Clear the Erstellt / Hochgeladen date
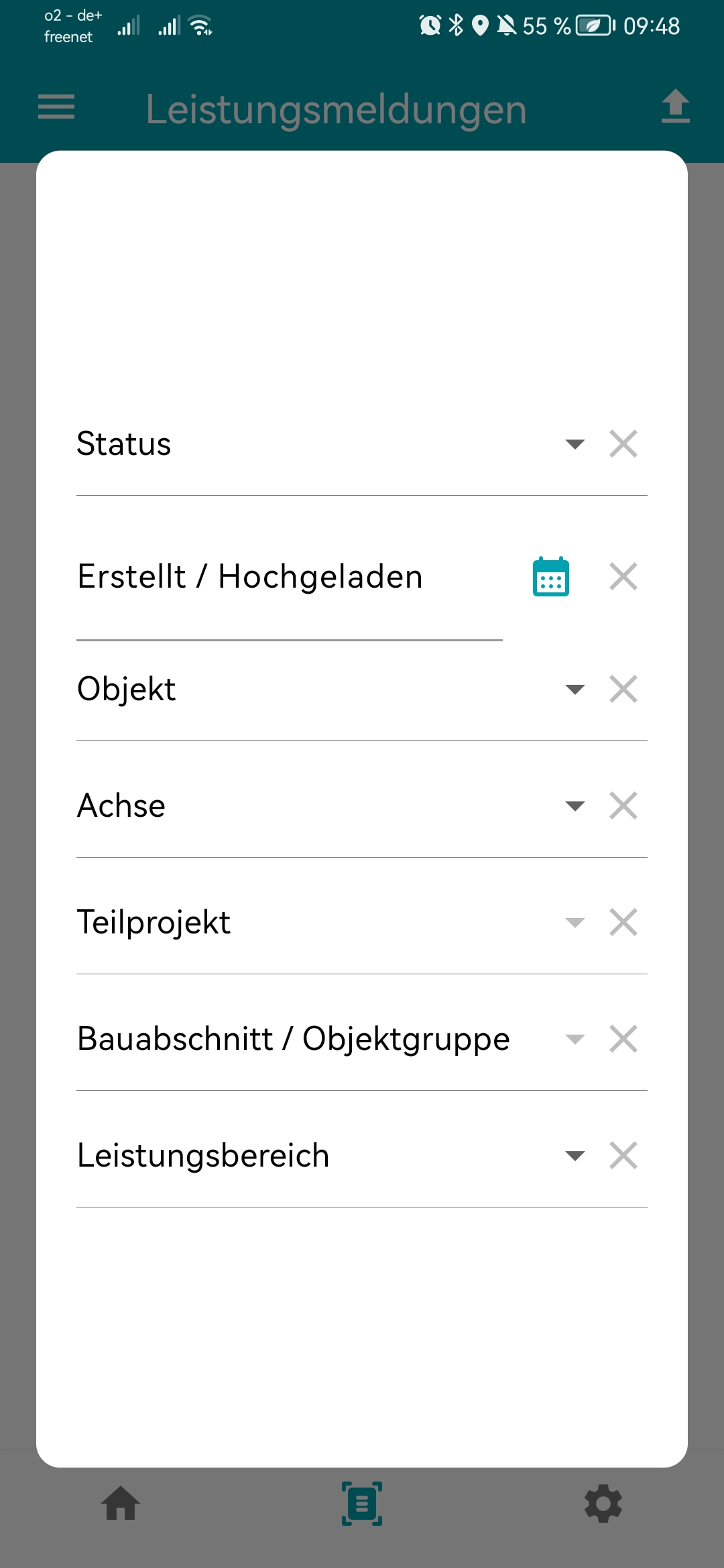The image size is (724, 1568). coord(623,576)
